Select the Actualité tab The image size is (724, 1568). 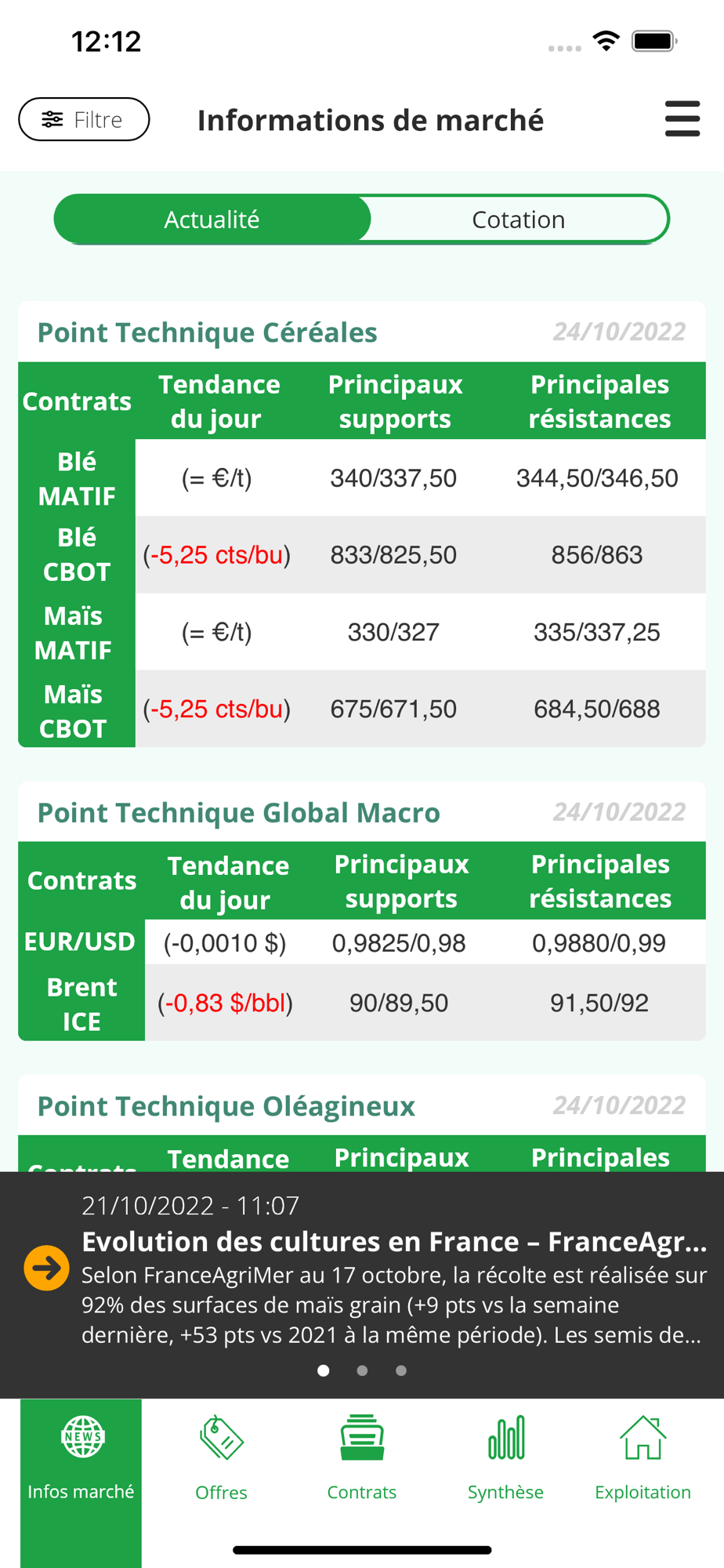212,220
